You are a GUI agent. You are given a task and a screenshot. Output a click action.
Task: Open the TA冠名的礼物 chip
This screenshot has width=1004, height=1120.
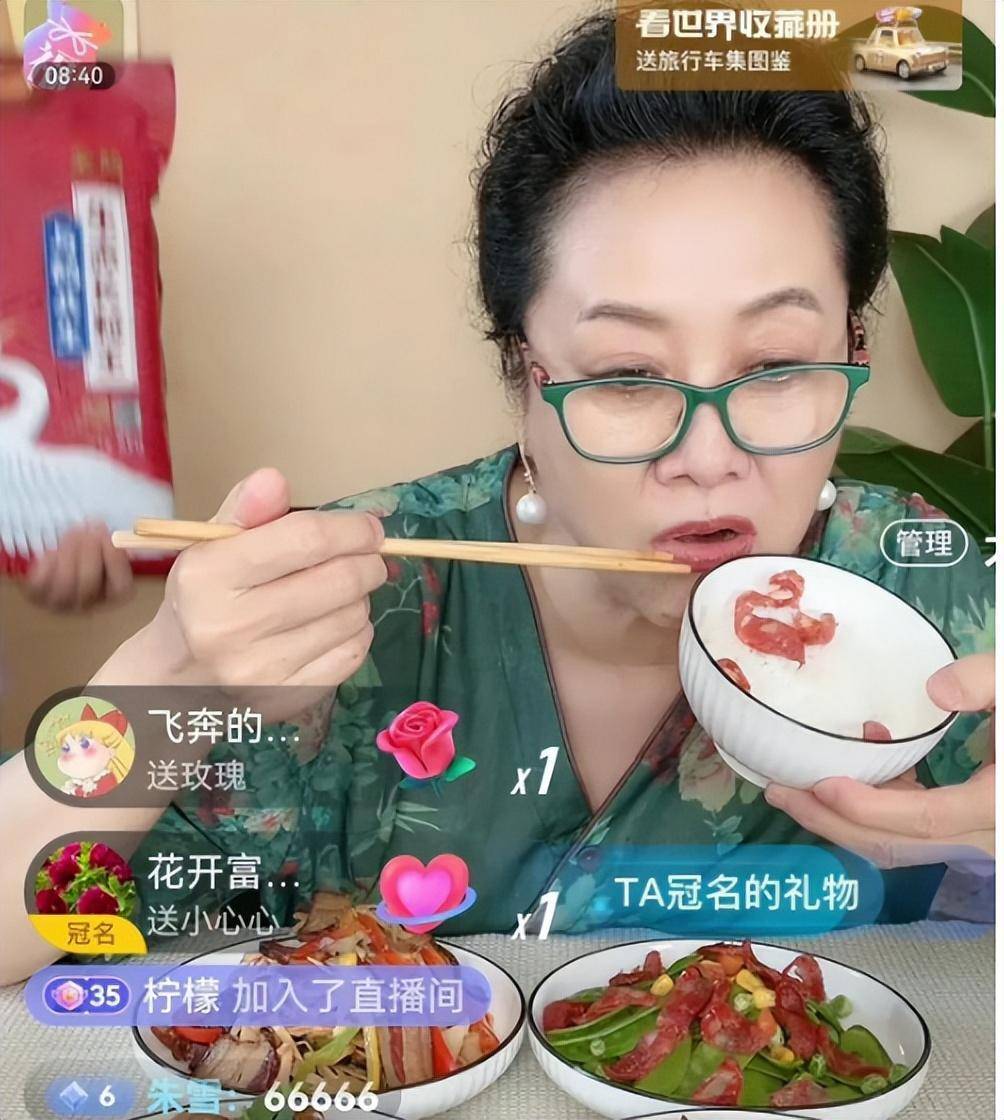[x=735, y=892]
